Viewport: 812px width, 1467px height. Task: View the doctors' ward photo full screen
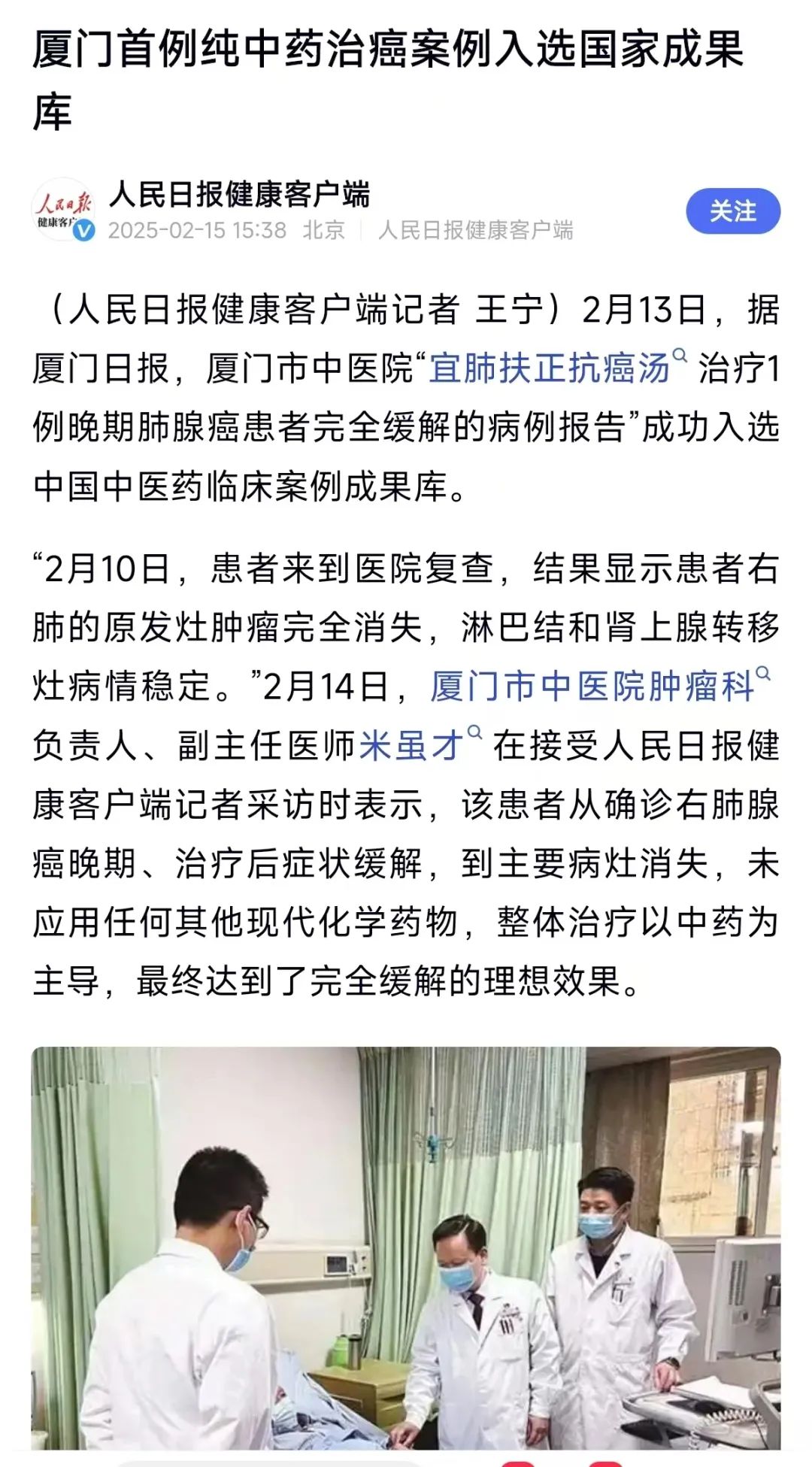[406, 1248]
